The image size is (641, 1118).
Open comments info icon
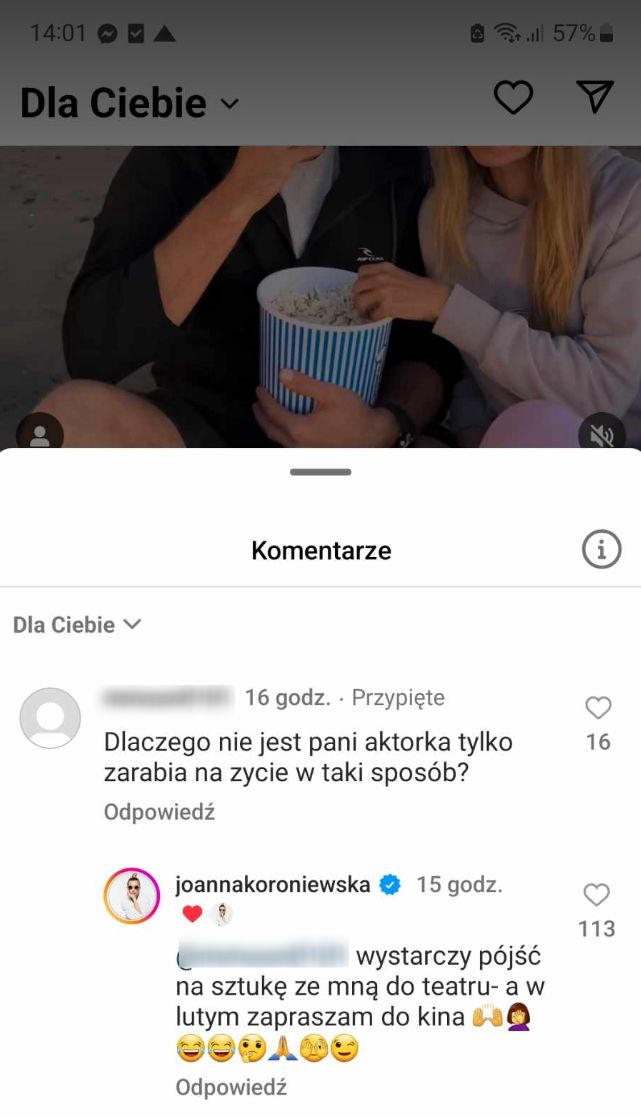tap(601, 549)
